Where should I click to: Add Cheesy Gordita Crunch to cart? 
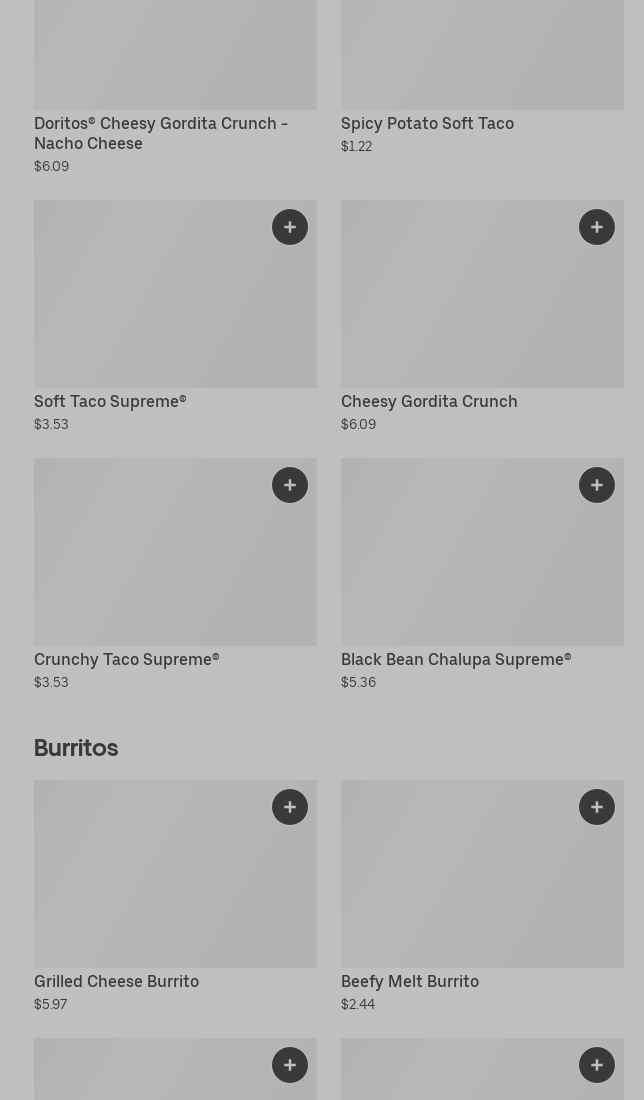[x=597, y=227]
